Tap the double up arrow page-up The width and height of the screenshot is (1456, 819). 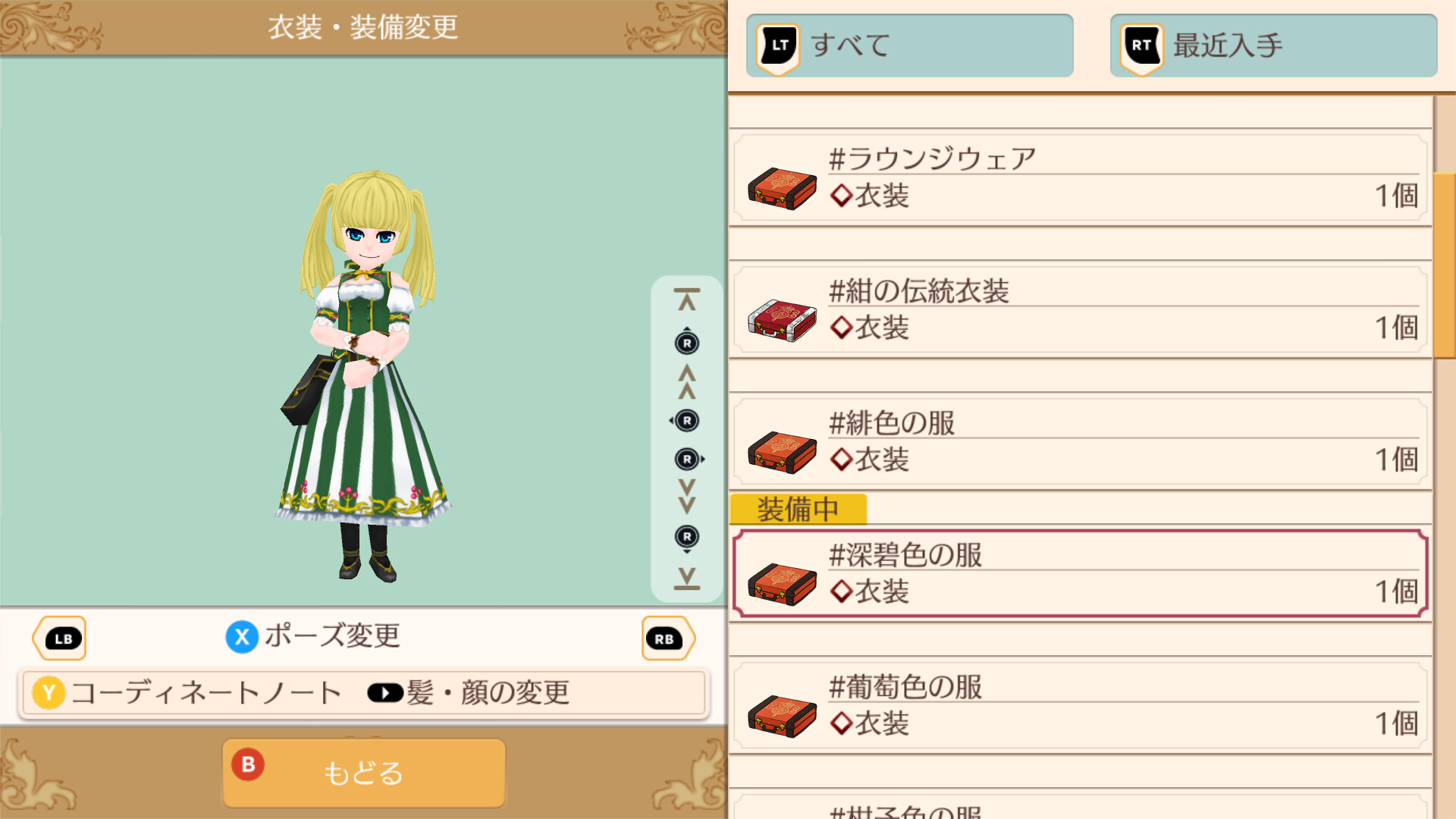coord(687,381)
